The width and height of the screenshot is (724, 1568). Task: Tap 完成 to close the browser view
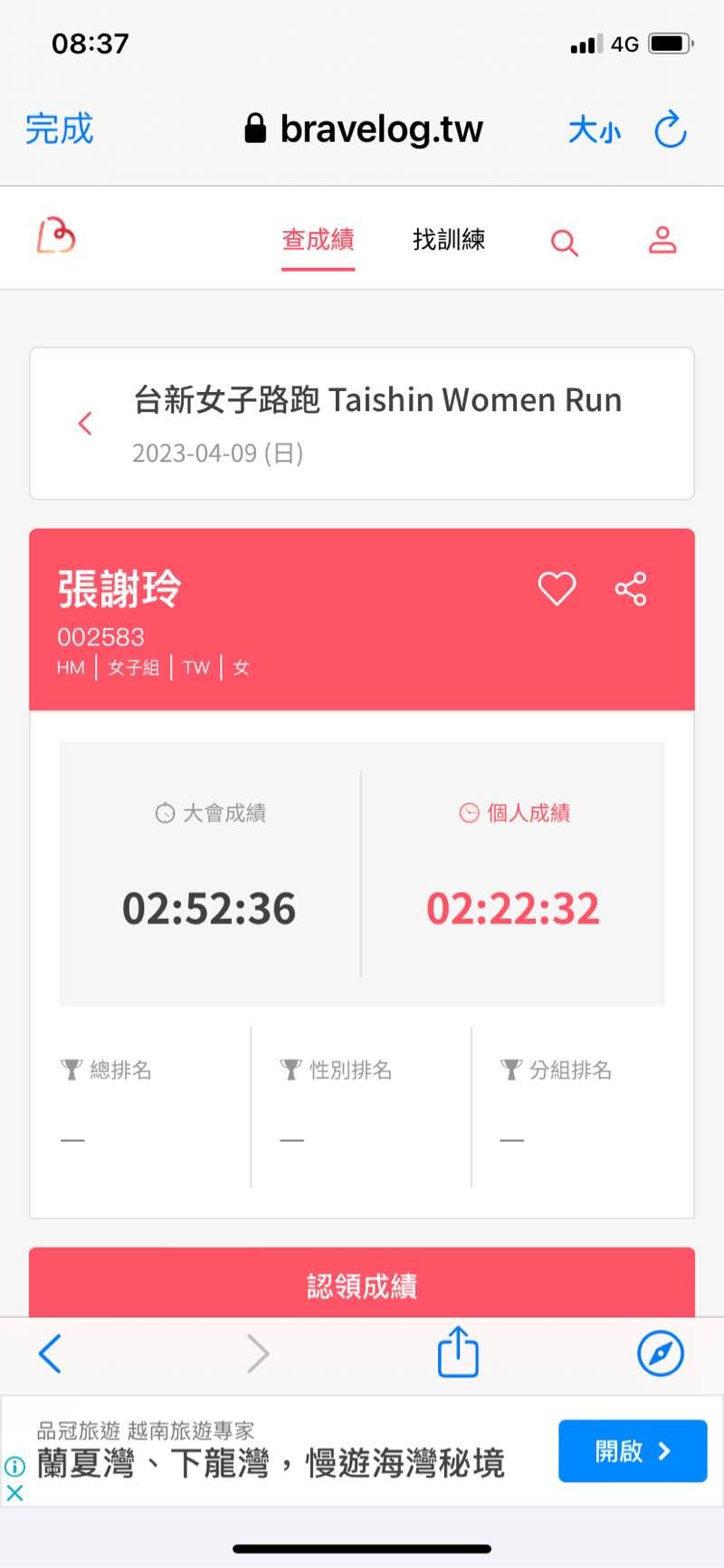[x=60, y=129]
